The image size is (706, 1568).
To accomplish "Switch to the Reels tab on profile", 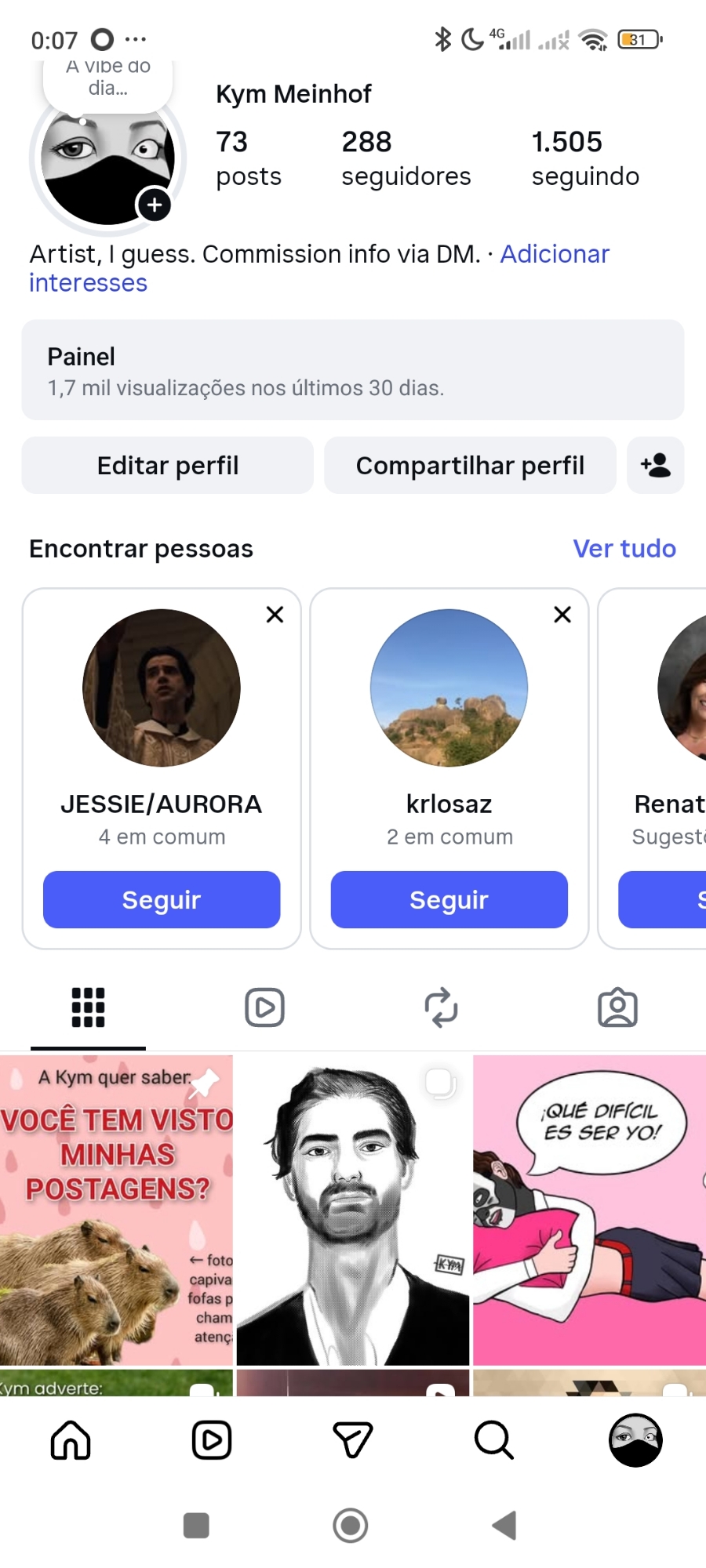I will click(264, 1007).
